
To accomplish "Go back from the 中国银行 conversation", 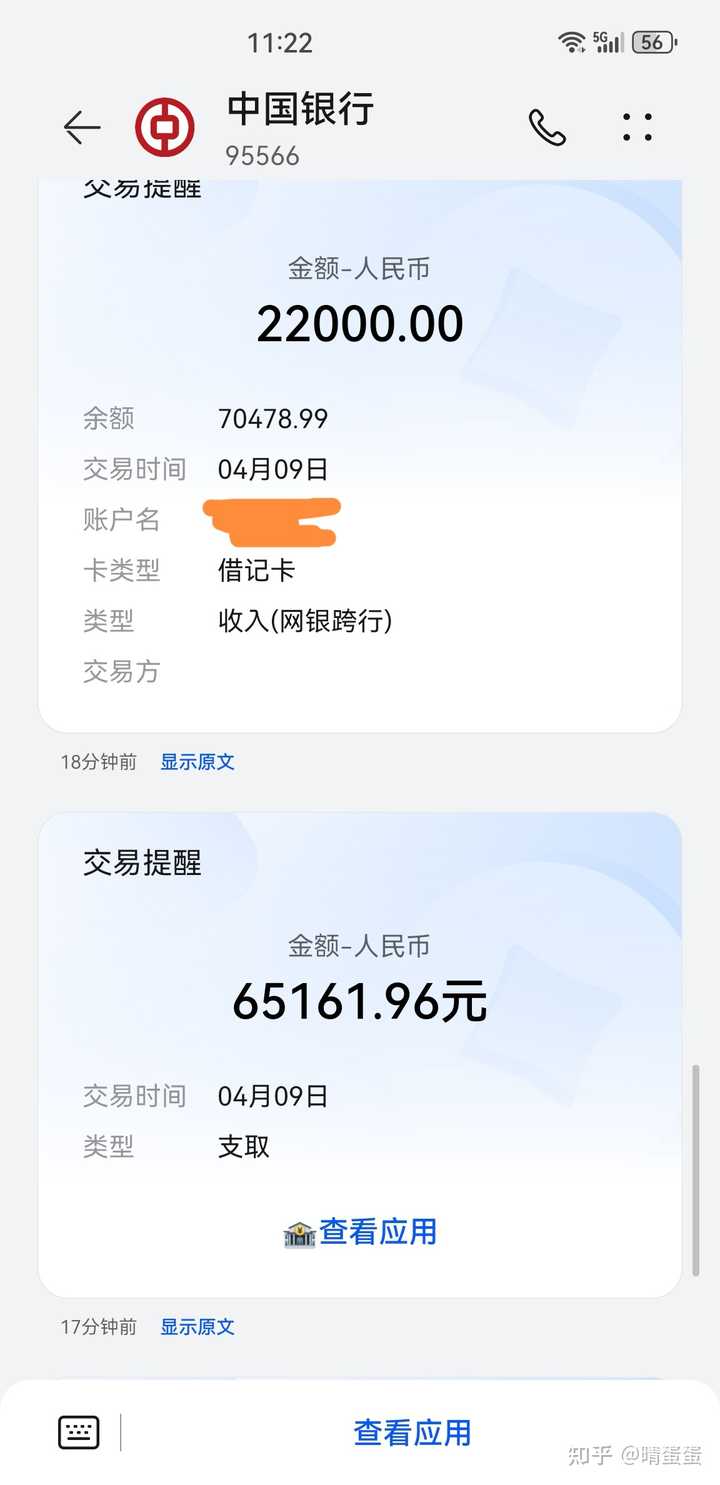I will [82, 128].
